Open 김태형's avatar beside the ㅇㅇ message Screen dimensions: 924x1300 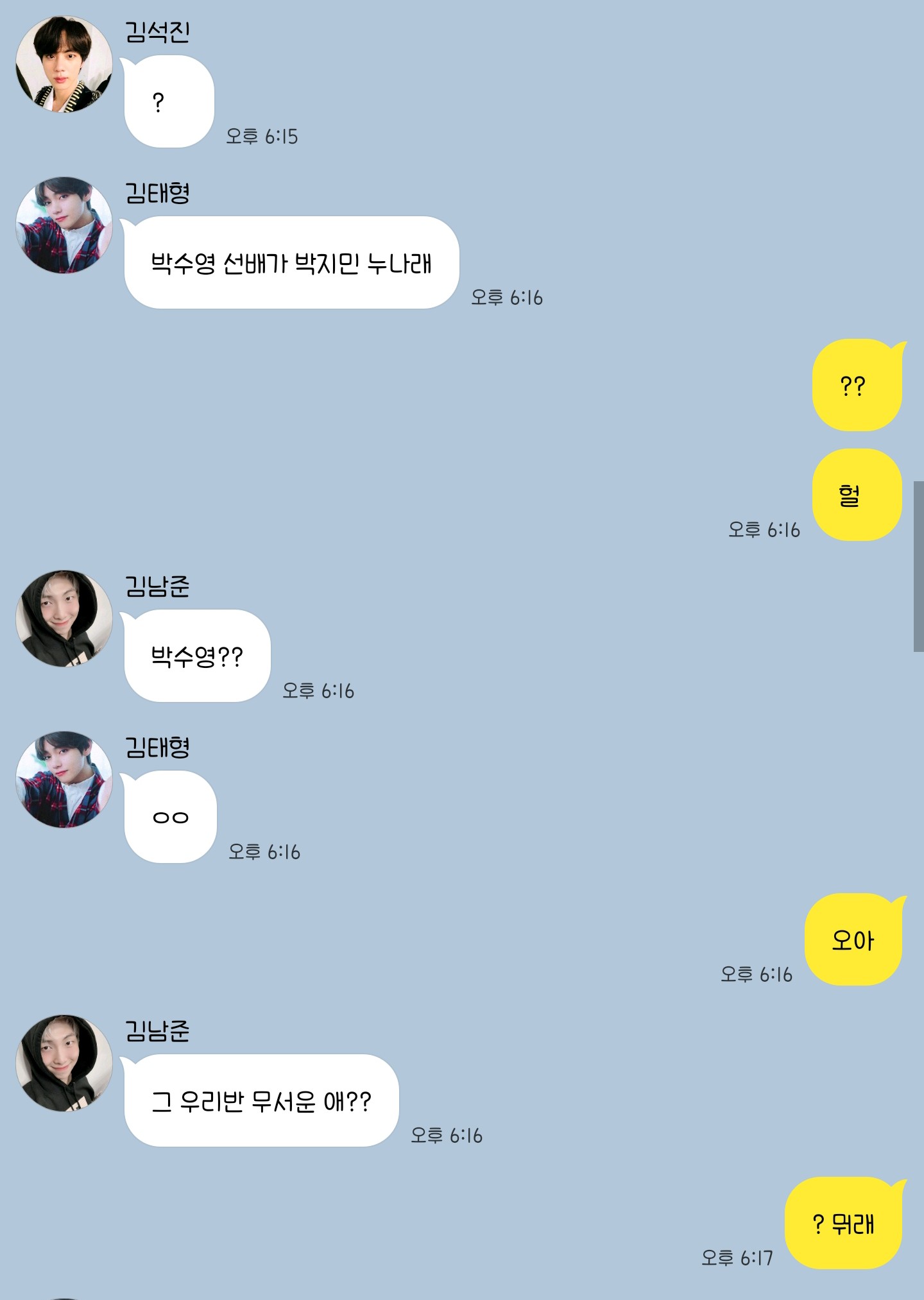[64, 780]
